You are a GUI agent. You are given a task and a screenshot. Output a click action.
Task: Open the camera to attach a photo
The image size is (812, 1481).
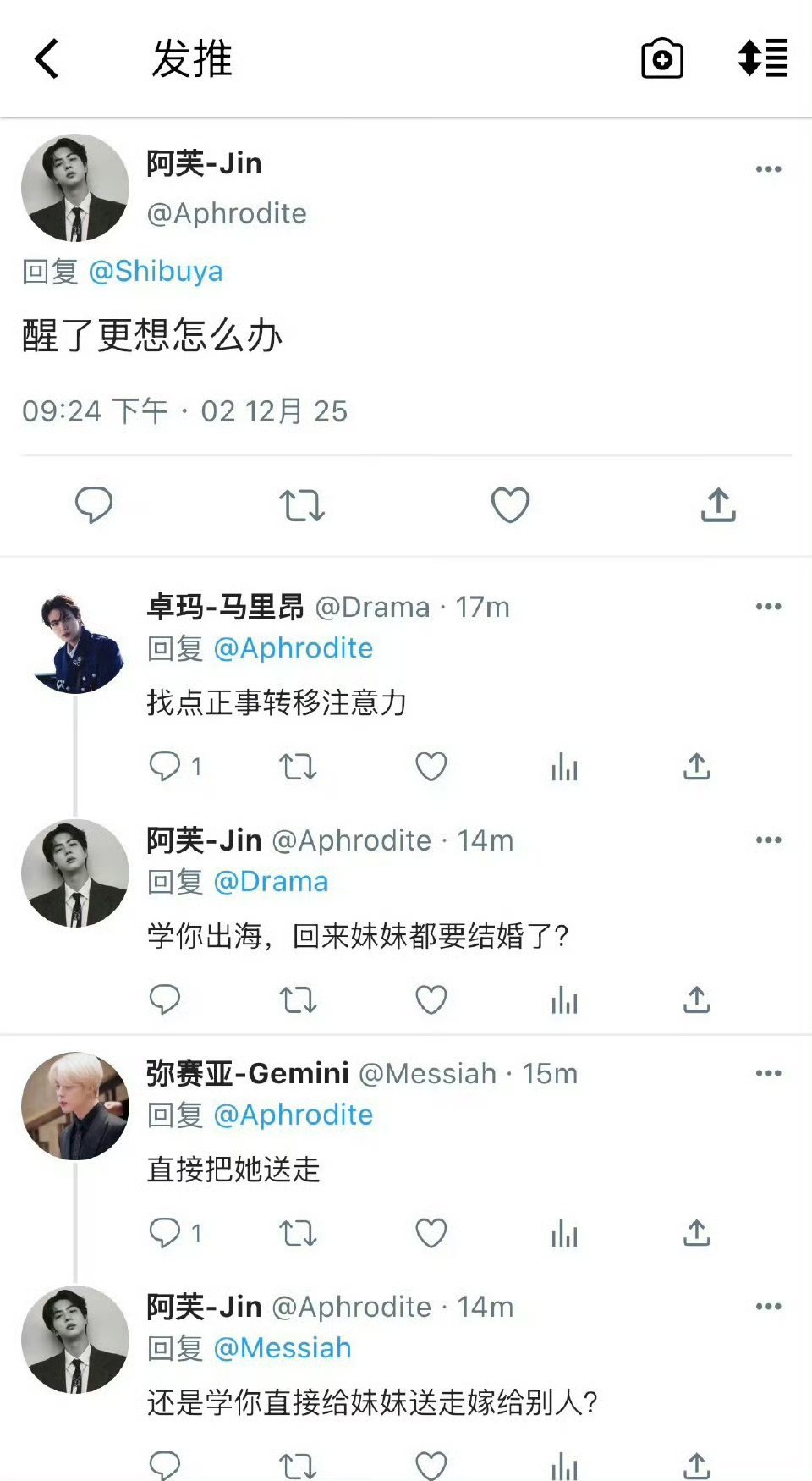(662, 58)
